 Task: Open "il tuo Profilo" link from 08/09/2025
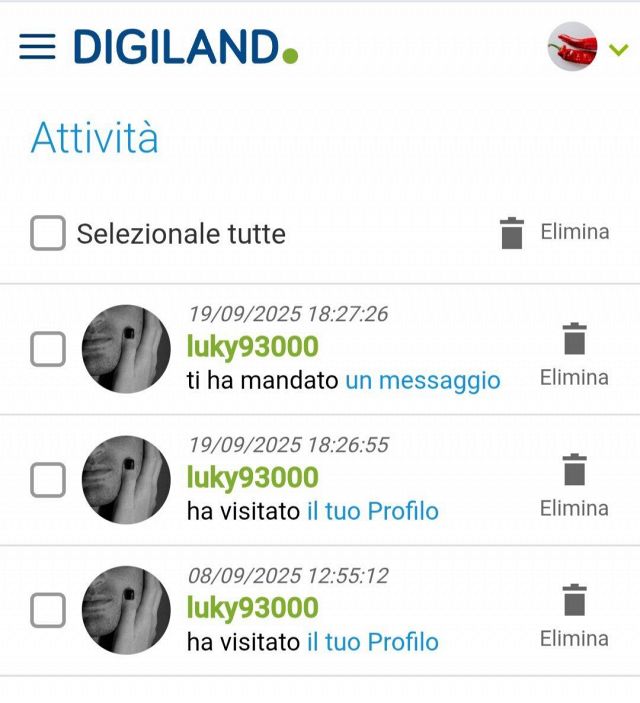tap(372, 641)
